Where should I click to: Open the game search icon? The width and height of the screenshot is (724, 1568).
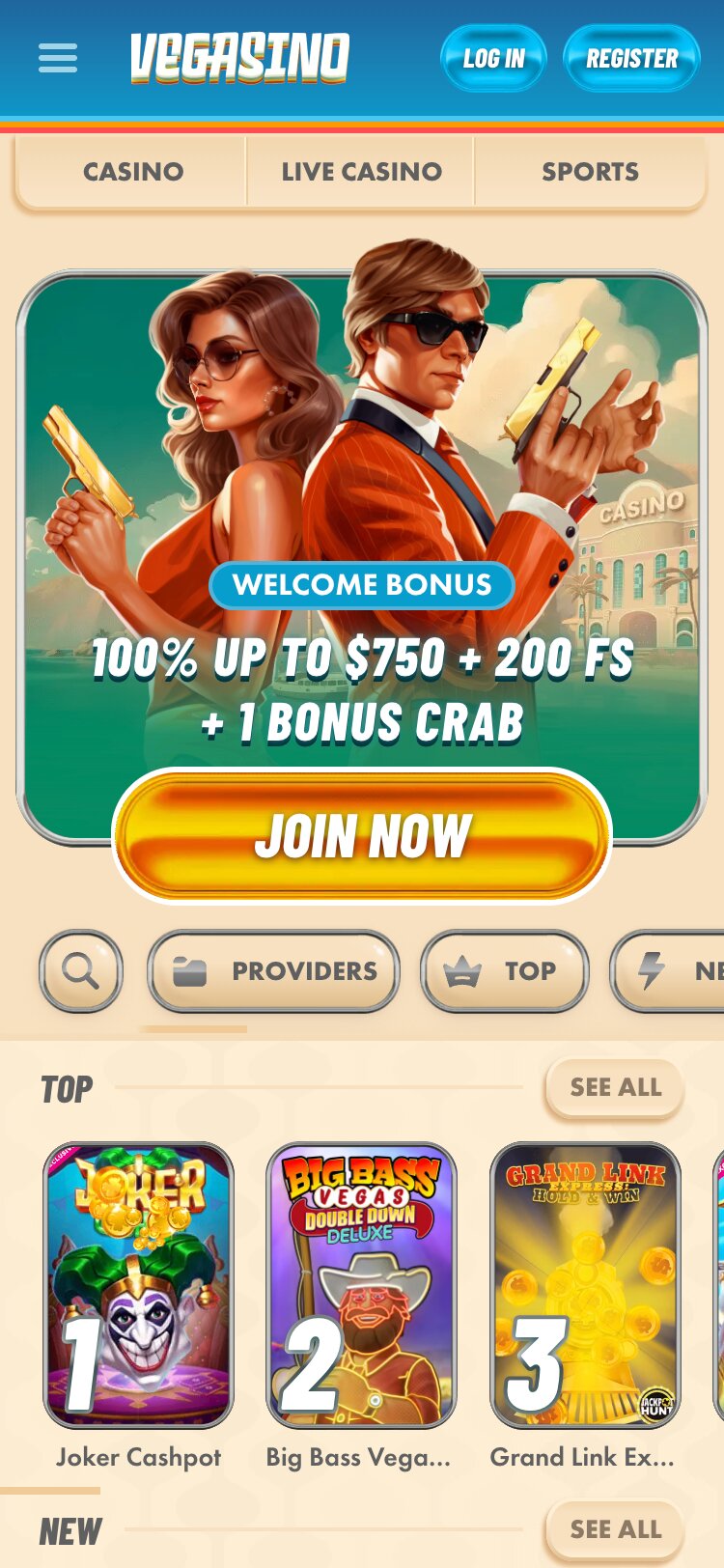81,971
